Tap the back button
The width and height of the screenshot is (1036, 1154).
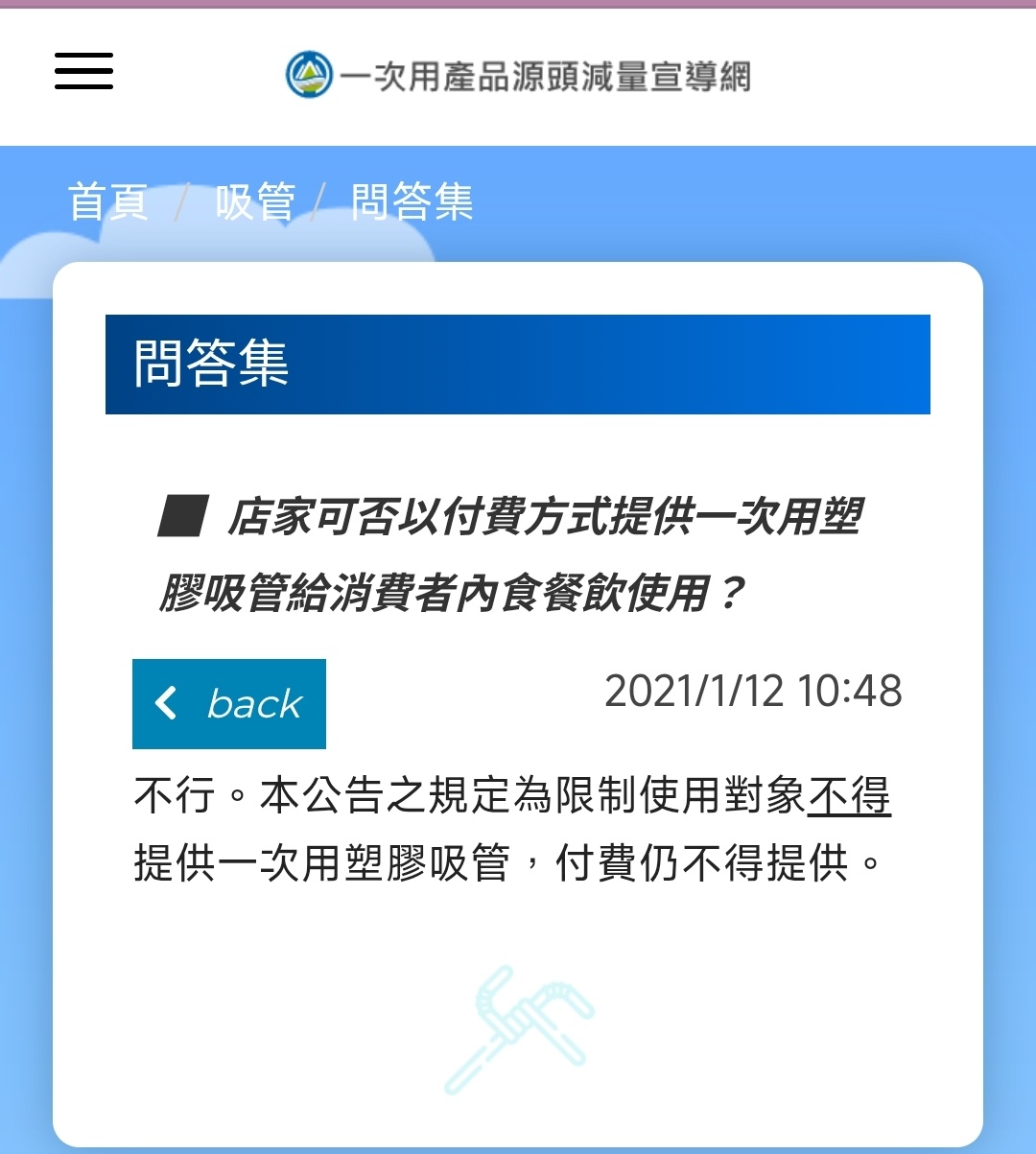pos(229,704)
